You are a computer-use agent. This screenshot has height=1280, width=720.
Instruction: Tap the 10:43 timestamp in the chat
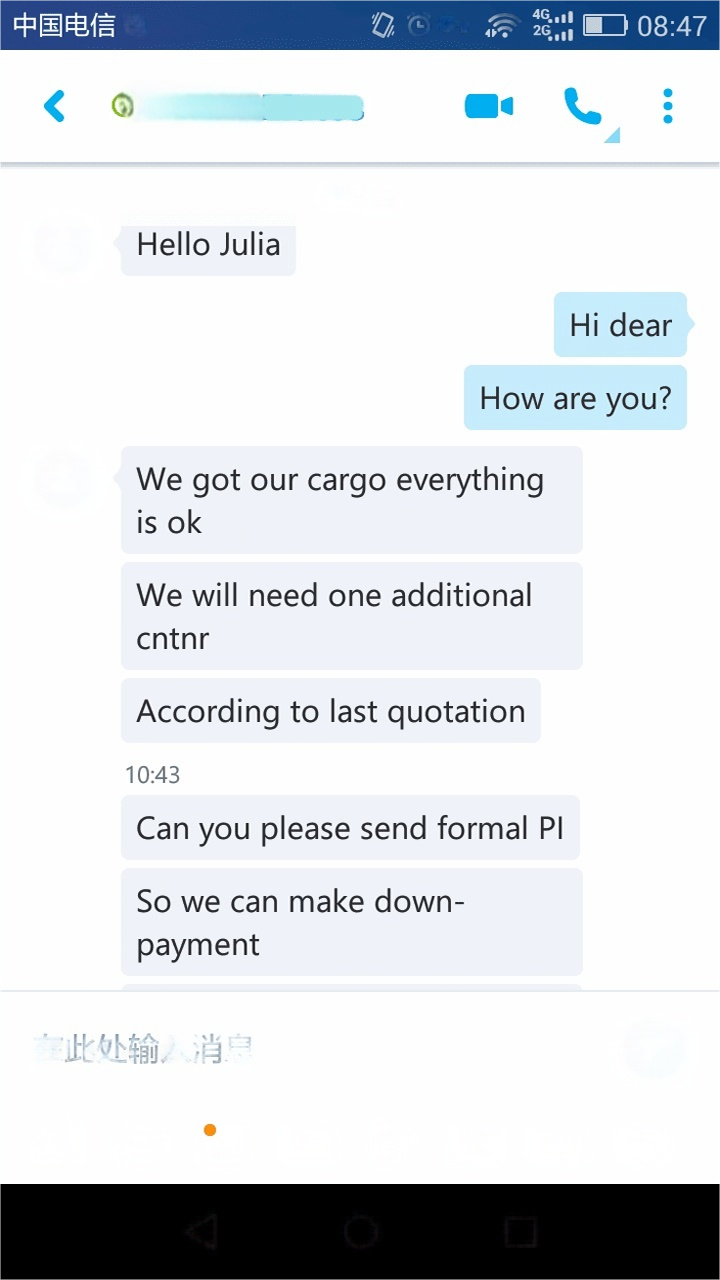(152, 774)
